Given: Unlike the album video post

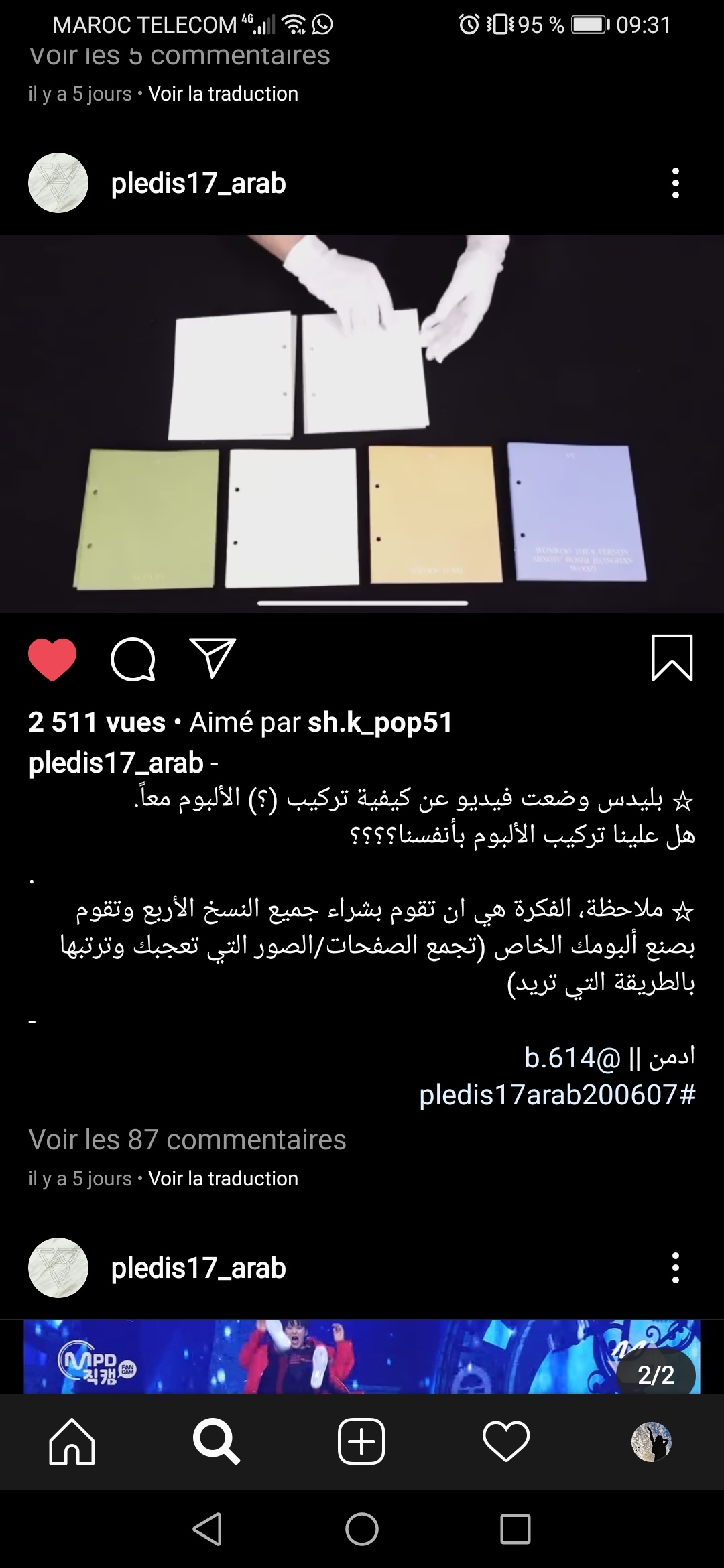Looking at the screenshot, I should pyautogui.click(x=52, y=660).
